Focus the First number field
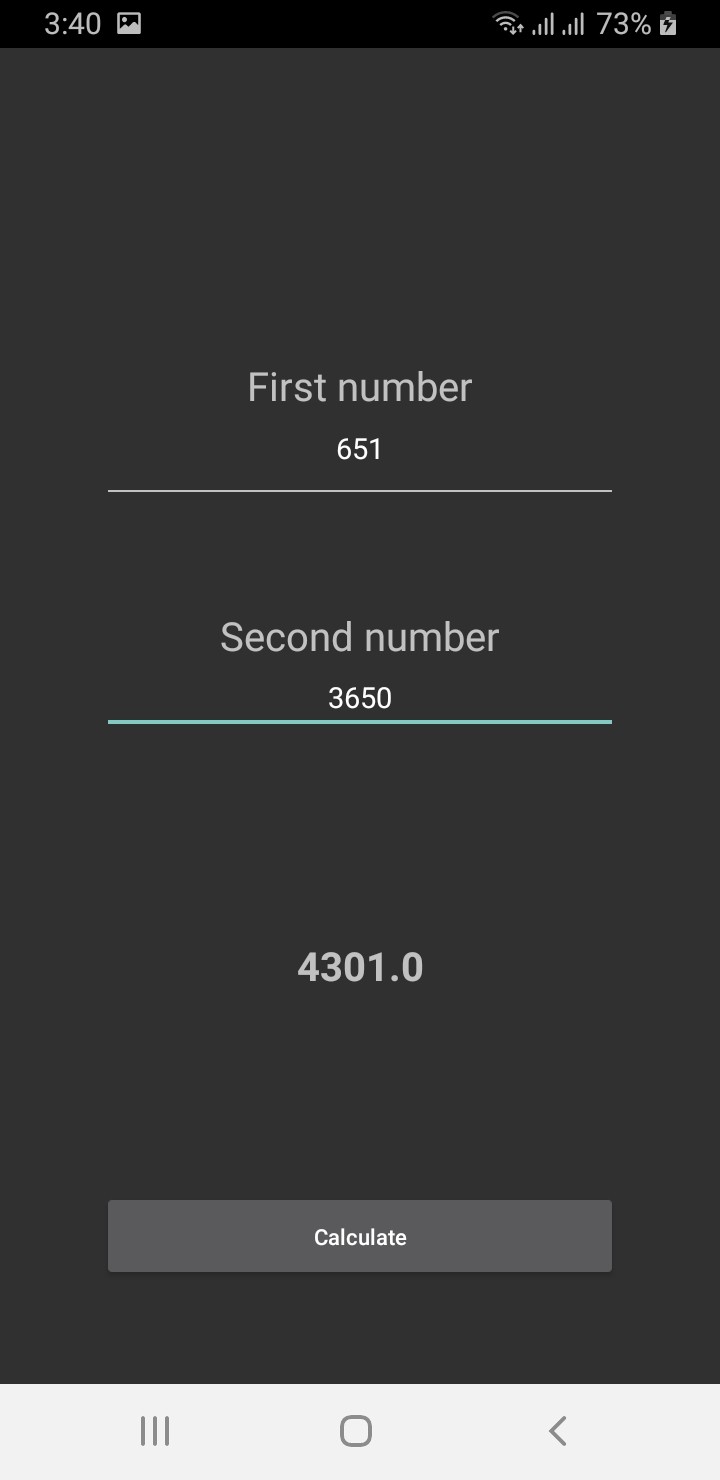Viewport: 720px width, 1480px height. point(360,450)
